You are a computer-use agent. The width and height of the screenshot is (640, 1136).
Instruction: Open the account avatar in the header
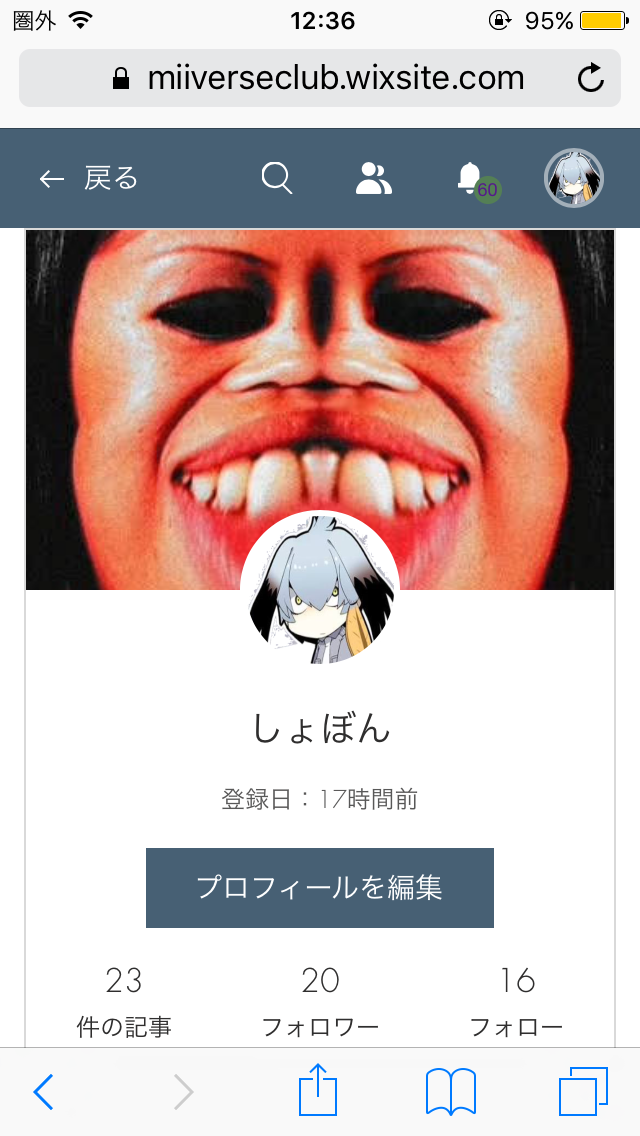(573, 178)
